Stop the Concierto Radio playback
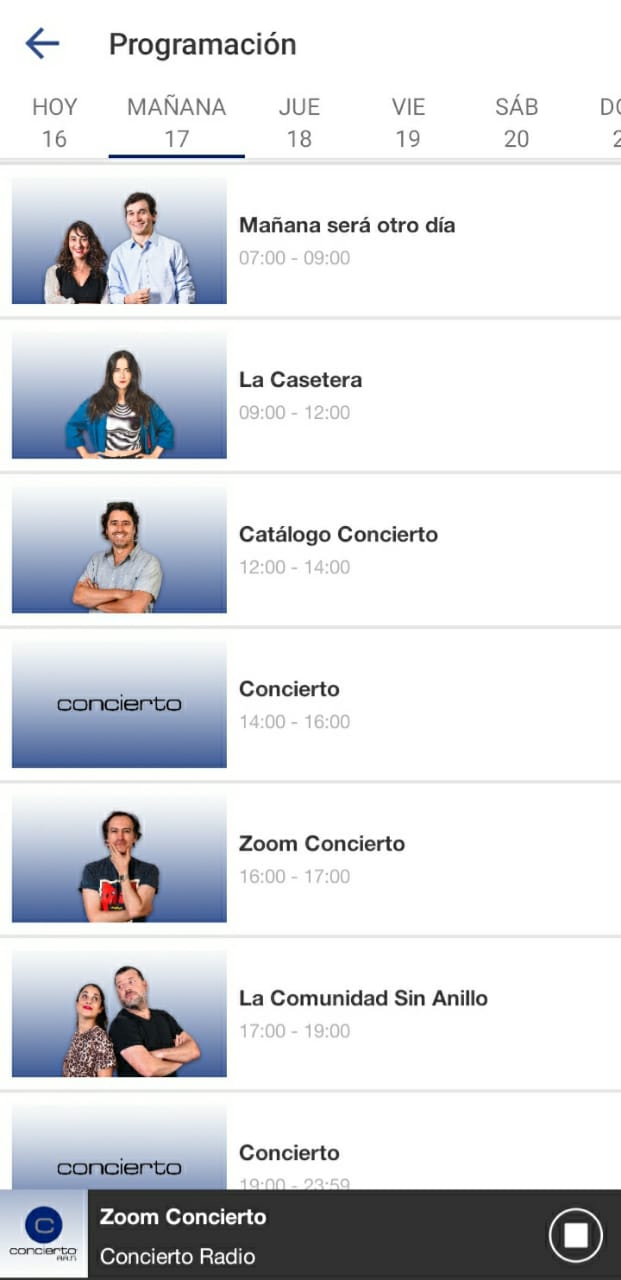The width and height of the screenshot is (621, 1280). [x=576, y=1235]
